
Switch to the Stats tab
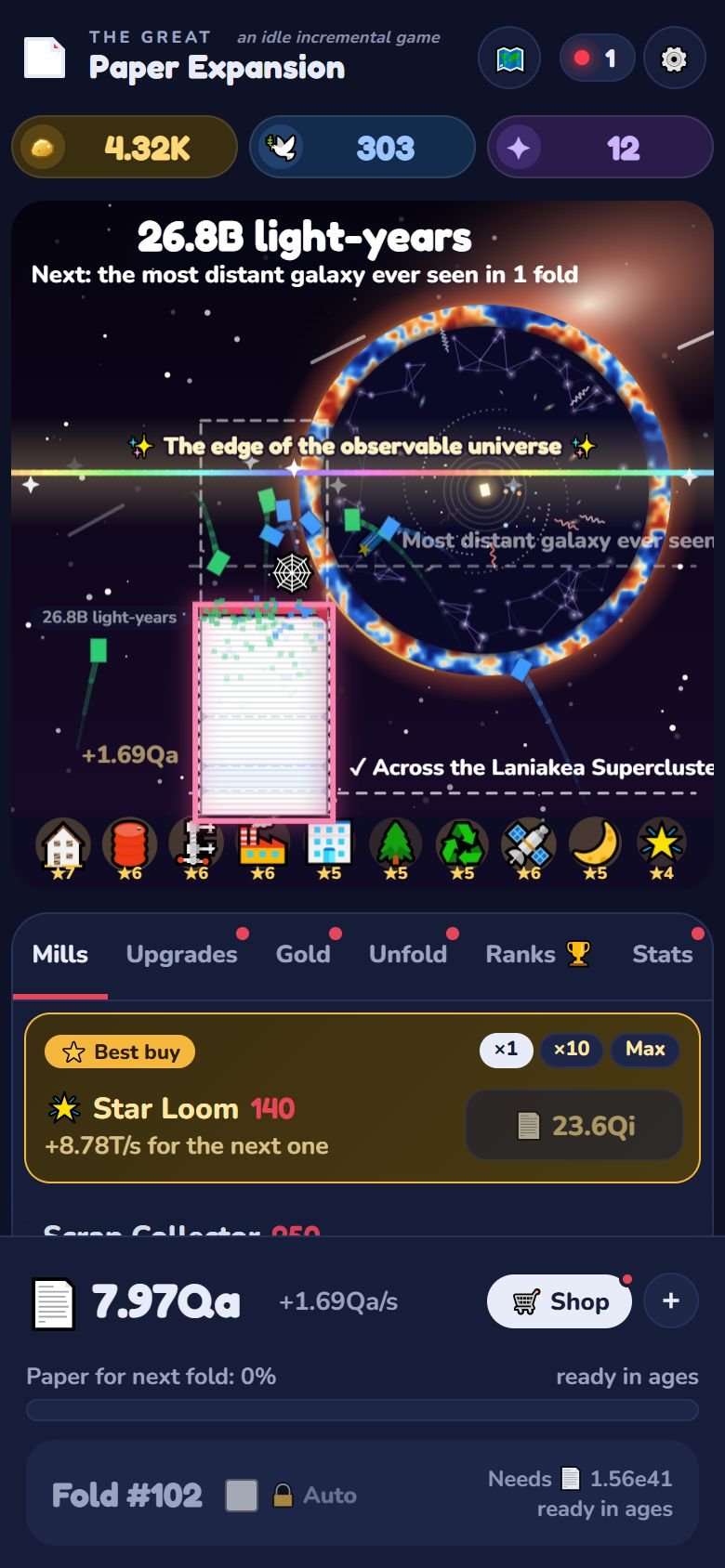[663, 954]
